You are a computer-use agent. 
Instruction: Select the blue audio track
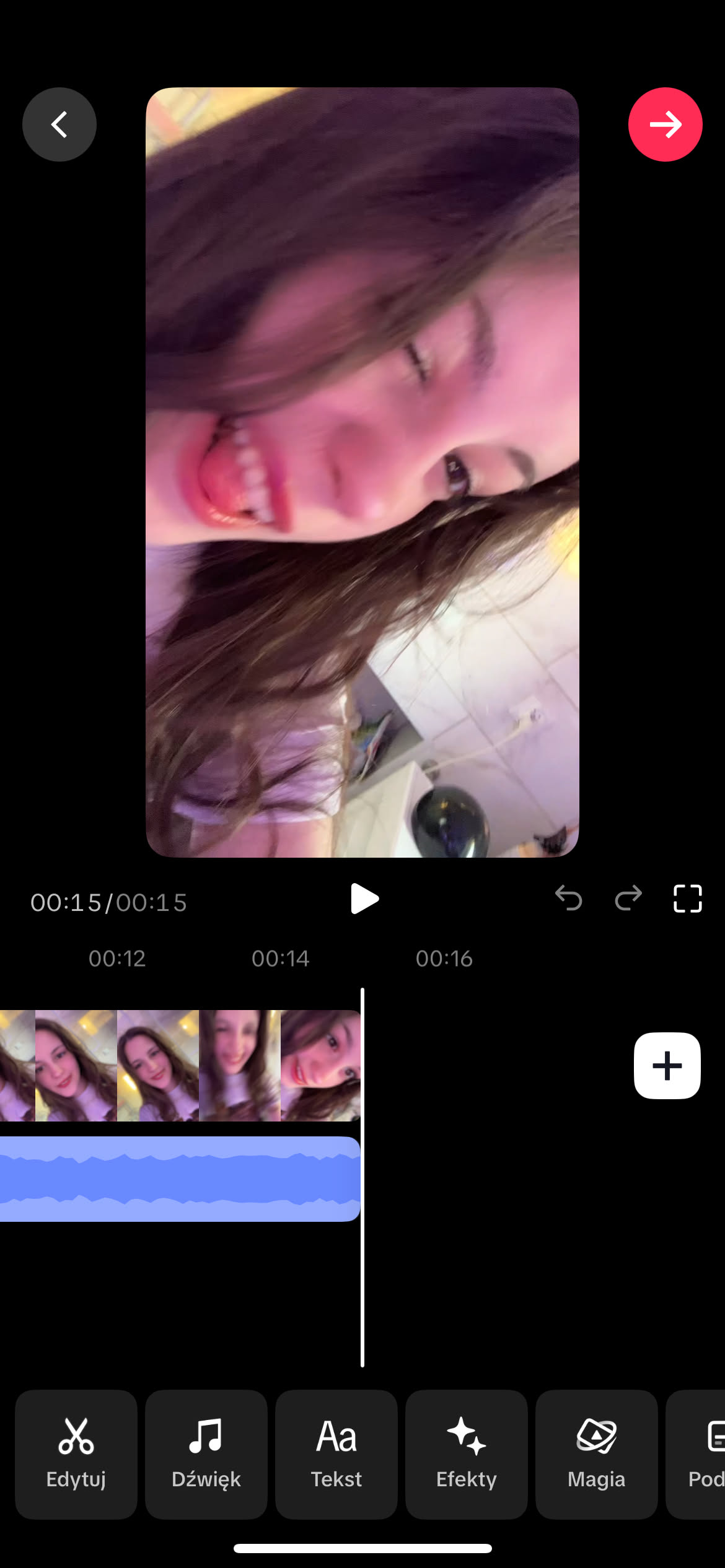(180, 1179)
